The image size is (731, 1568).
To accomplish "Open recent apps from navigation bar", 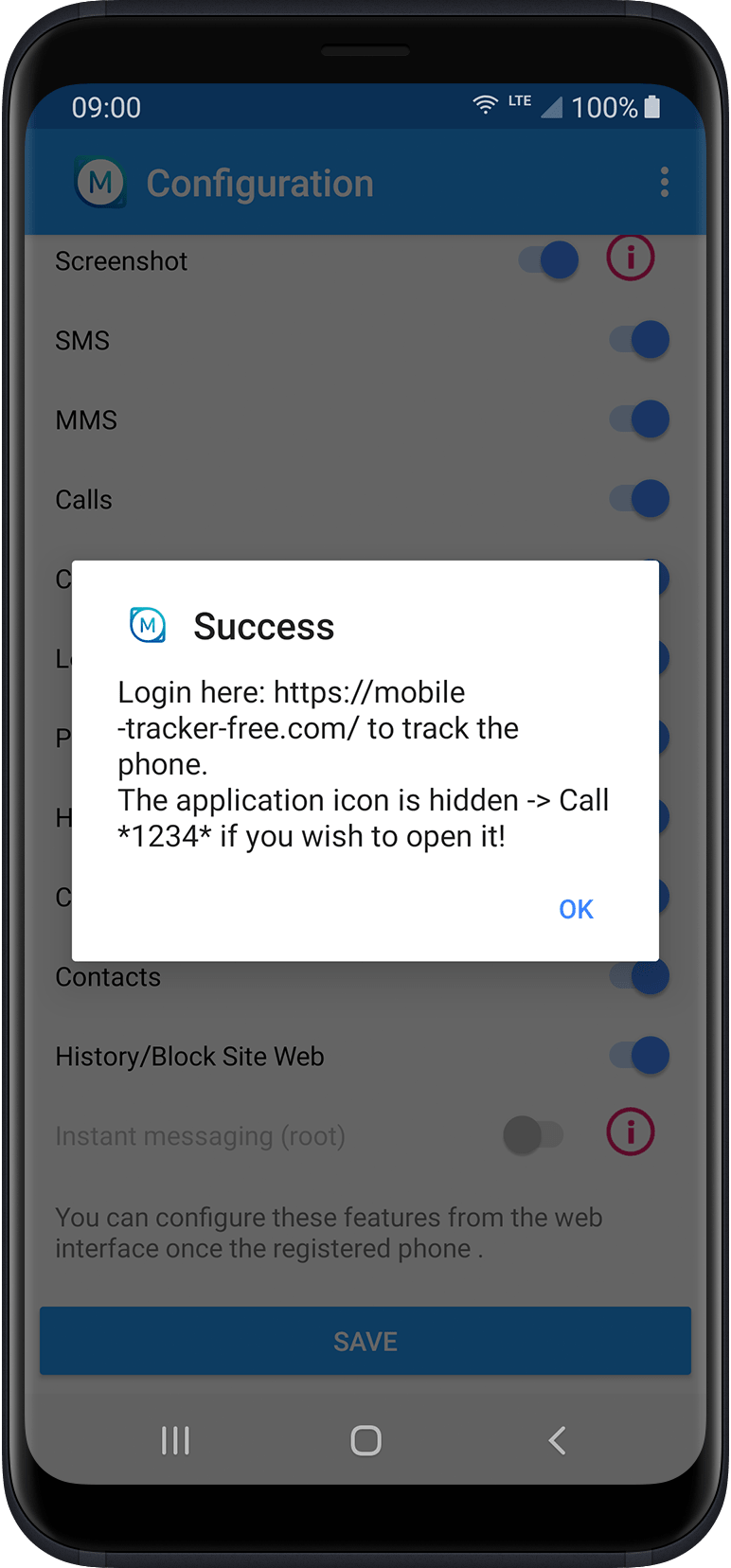I will (175, 1441).
